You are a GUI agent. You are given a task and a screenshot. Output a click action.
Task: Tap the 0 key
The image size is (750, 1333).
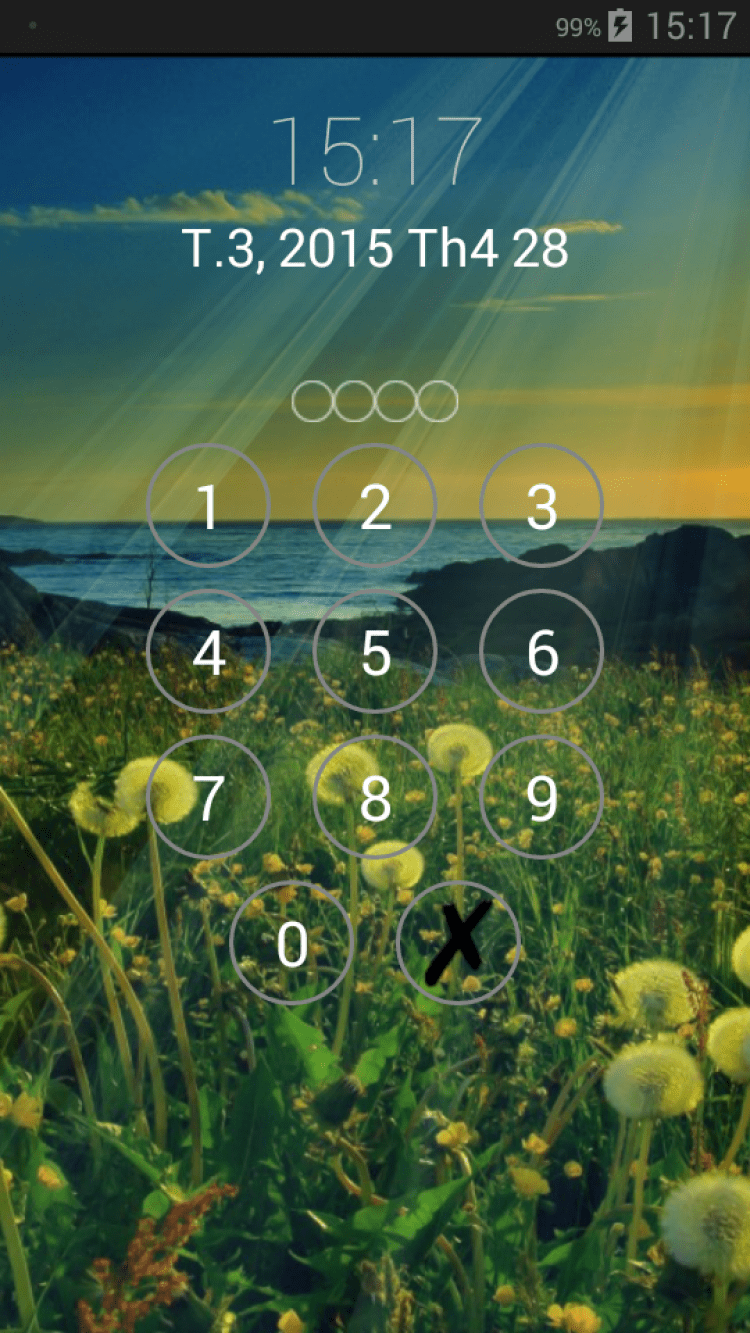click(x=292, y=943)
